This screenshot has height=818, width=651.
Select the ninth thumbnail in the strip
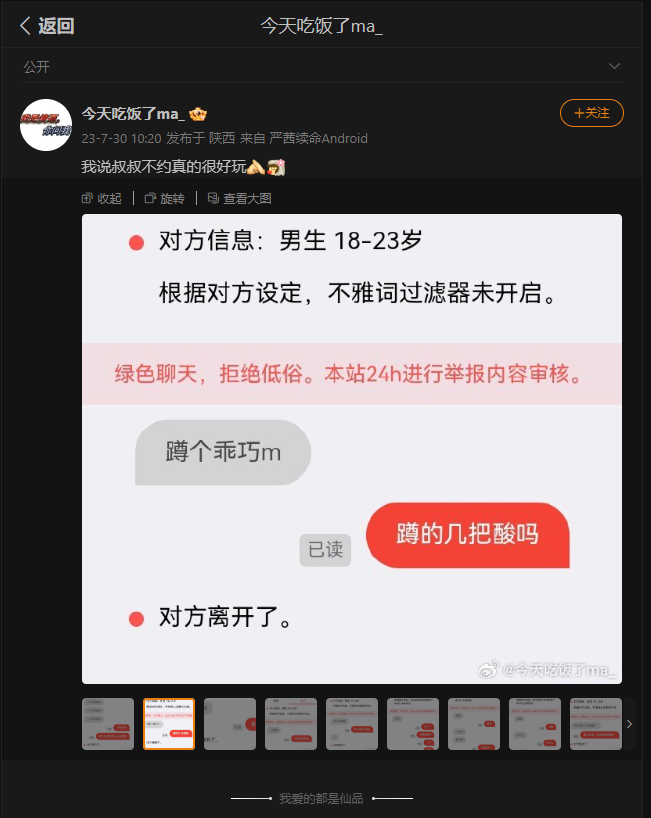[x=596, y=724]
